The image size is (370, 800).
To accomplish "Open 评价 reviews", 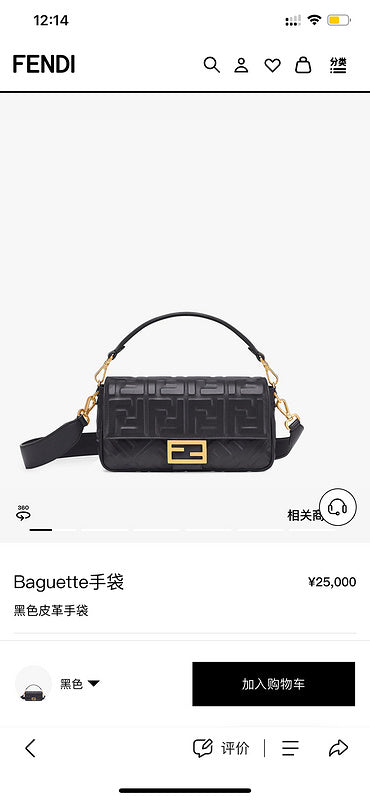I will 221,748.
